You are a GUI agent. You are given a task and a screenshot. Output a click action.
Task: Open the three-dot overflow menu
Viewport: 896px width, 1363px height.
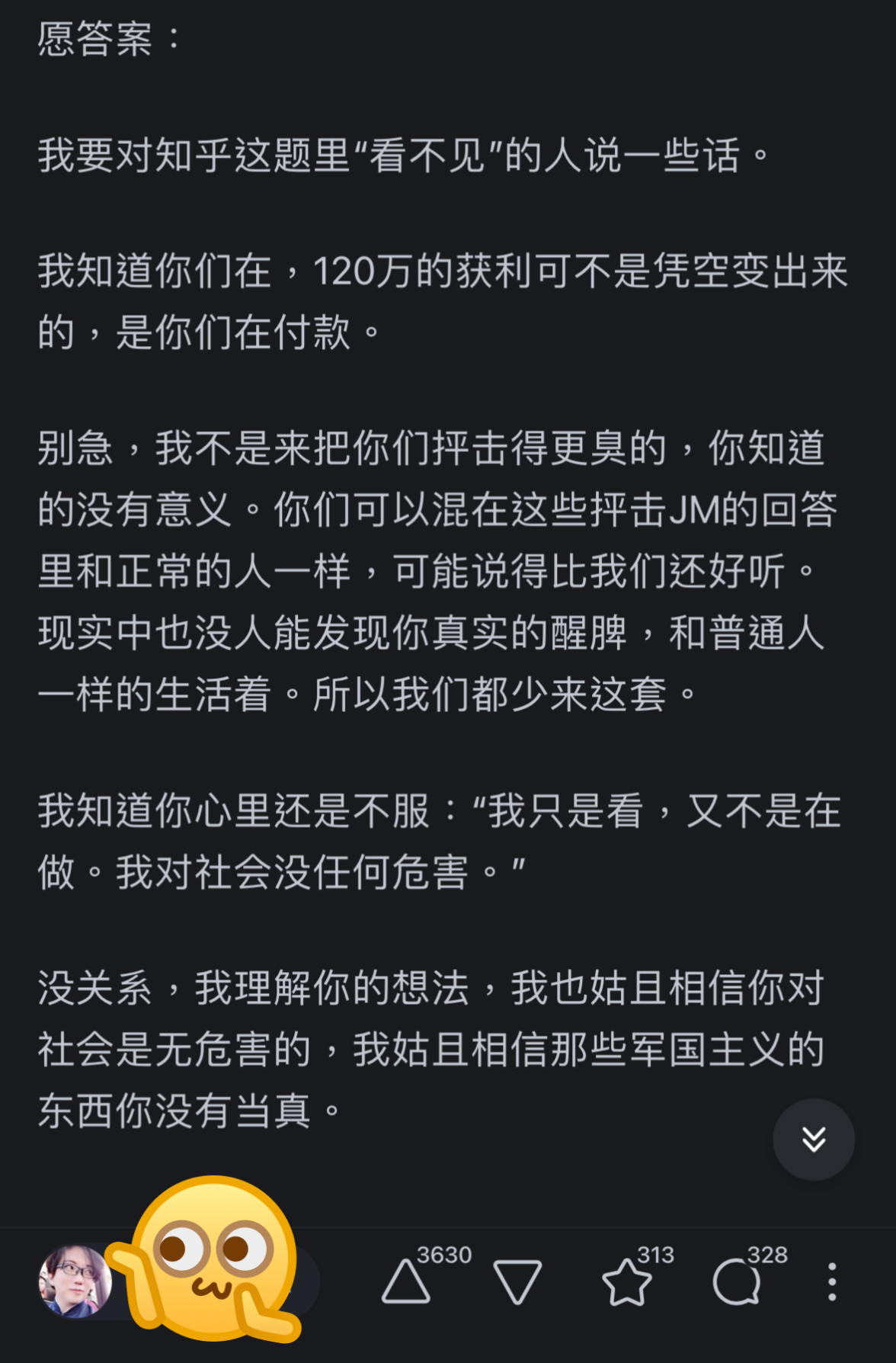[x=832, y=1281]
